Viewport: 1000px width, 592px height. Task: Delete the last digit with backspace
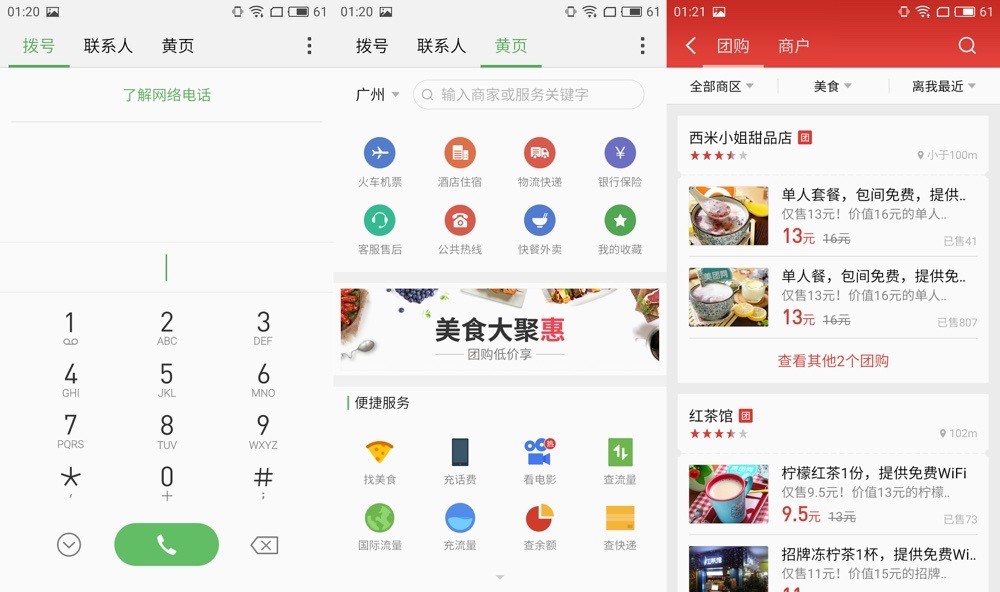click(264, 545)
